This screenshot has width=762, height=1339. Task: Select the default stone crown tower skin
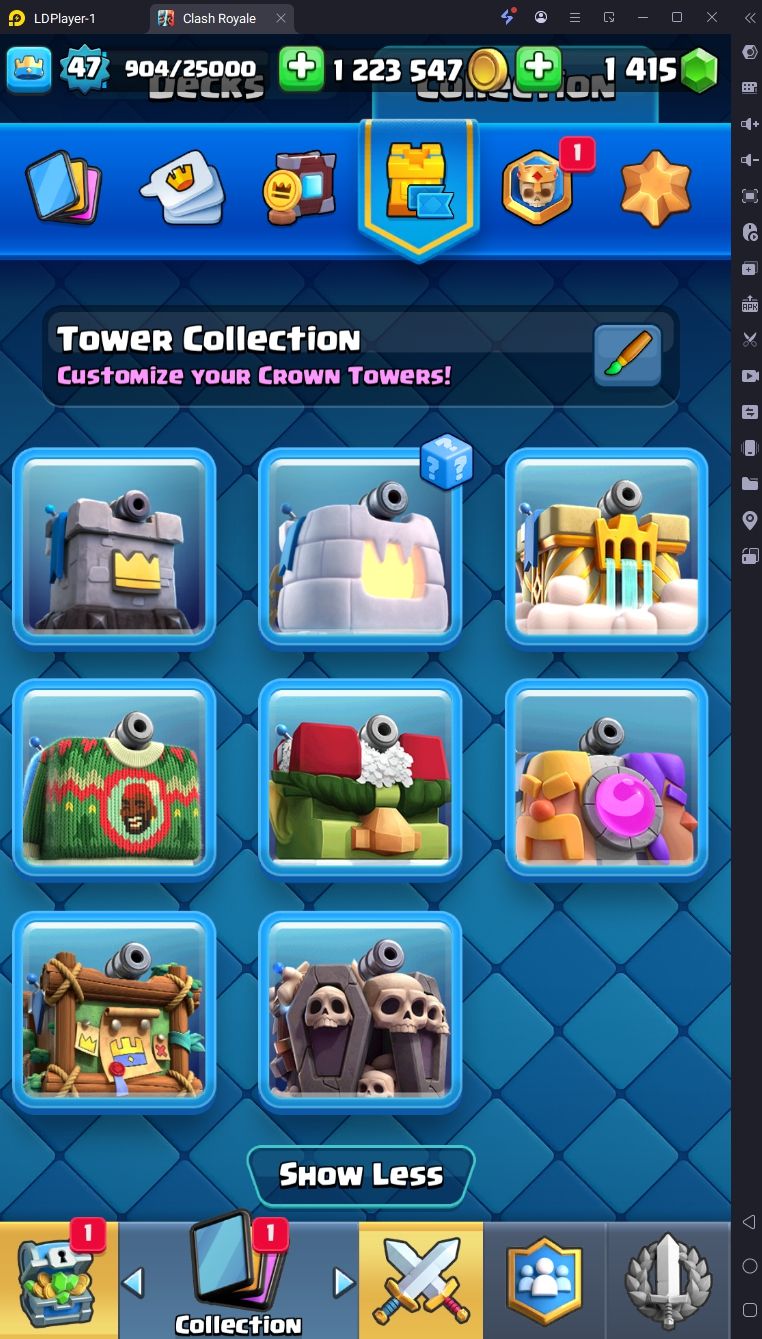tap(114, 547)
